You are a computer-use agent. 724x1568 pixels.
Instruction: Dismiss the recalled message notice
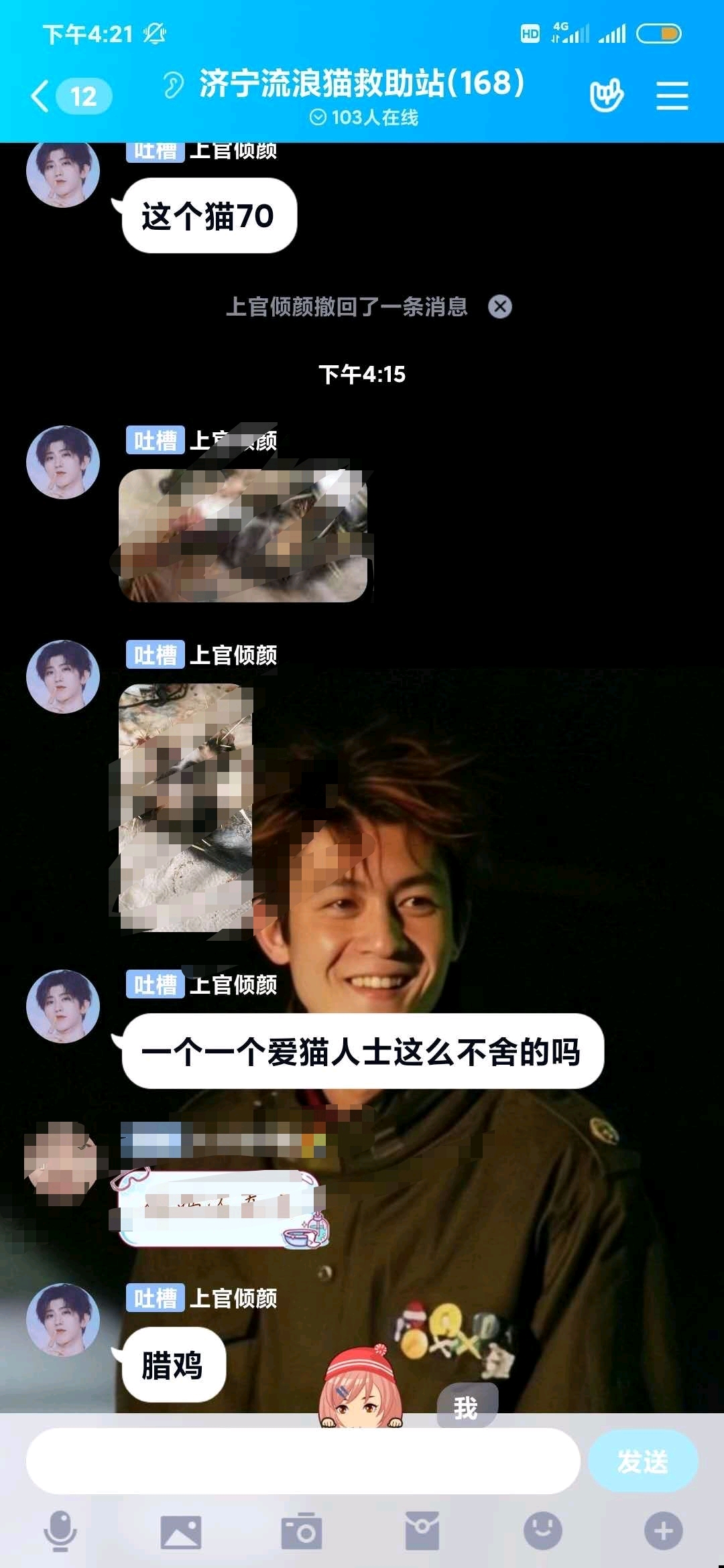499,306
